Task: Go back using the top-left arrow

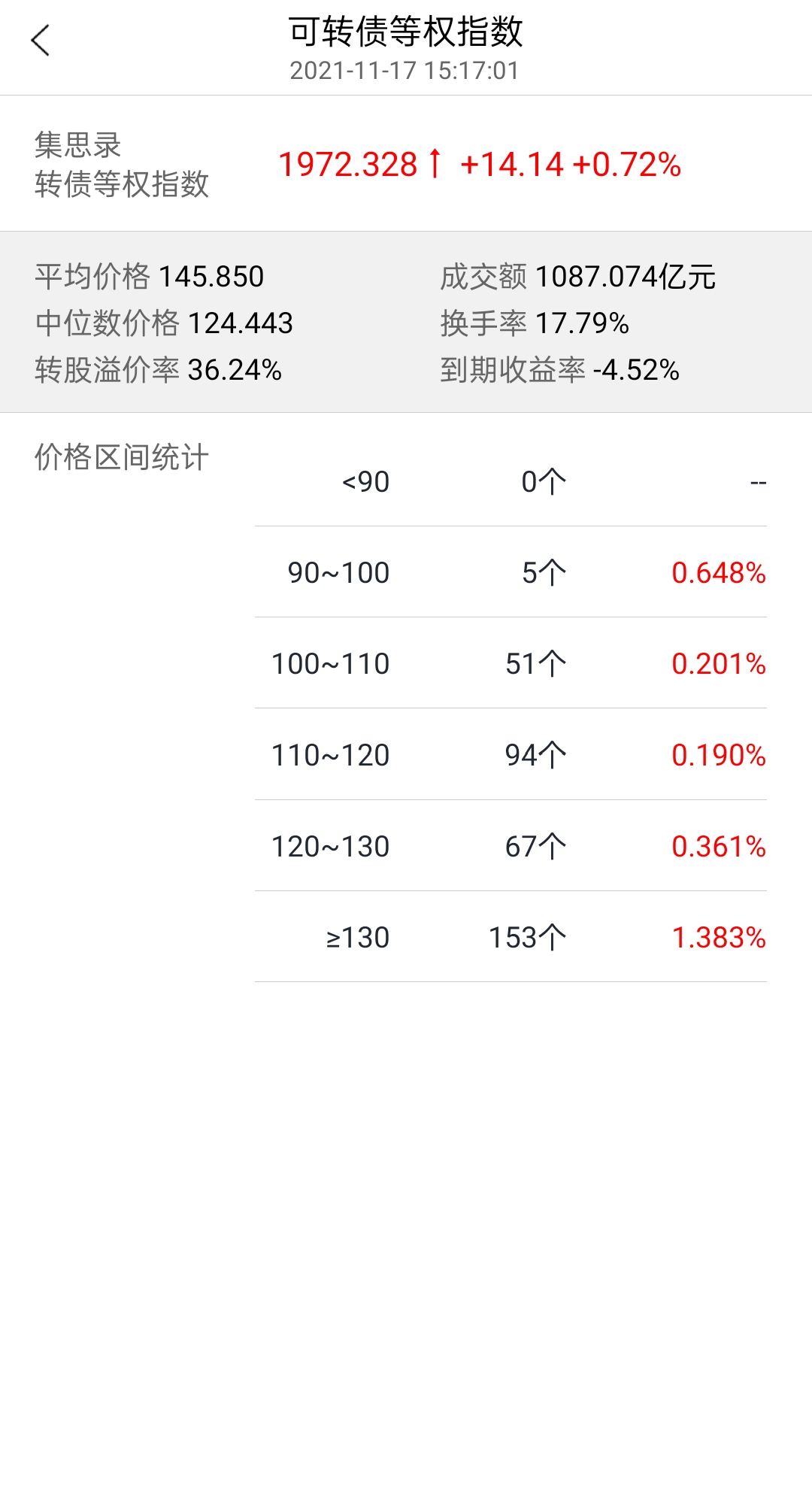Action: tap(41, 41)
